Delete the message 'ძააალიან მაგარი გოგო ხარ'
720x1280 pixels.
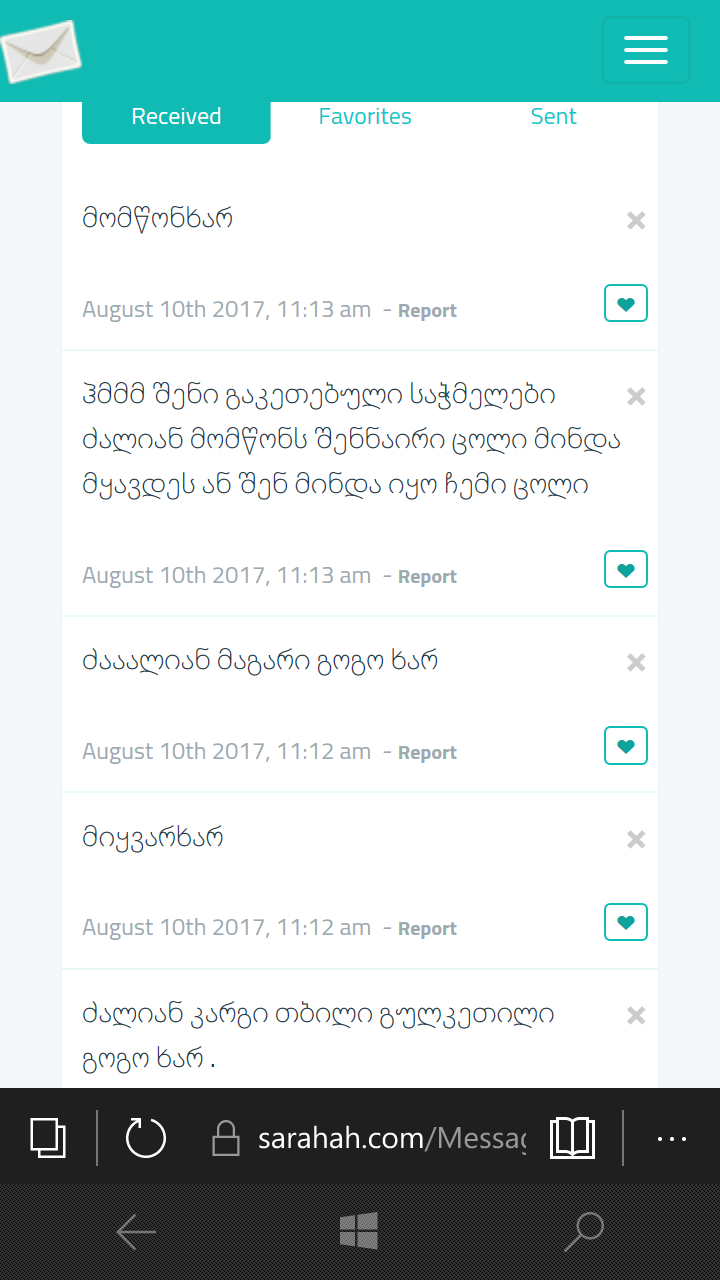[x=636, y=663]
